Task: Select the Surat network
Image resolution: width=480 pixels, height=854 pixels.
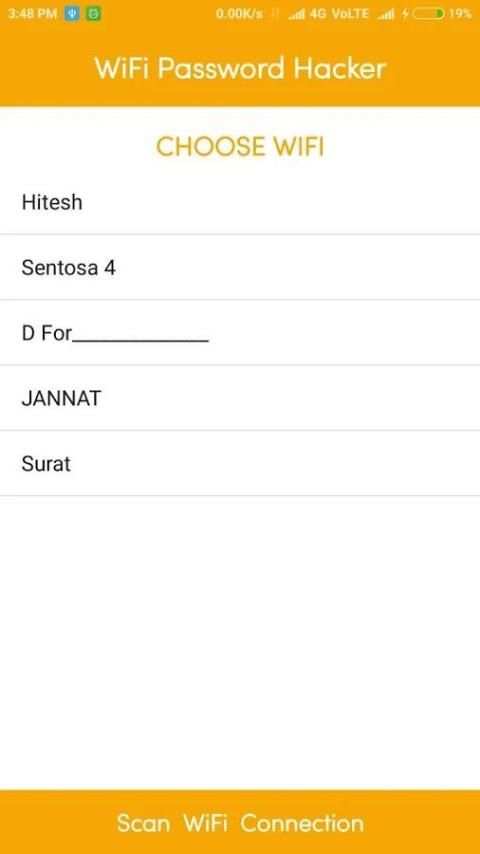Action: [x=240, y=463]
